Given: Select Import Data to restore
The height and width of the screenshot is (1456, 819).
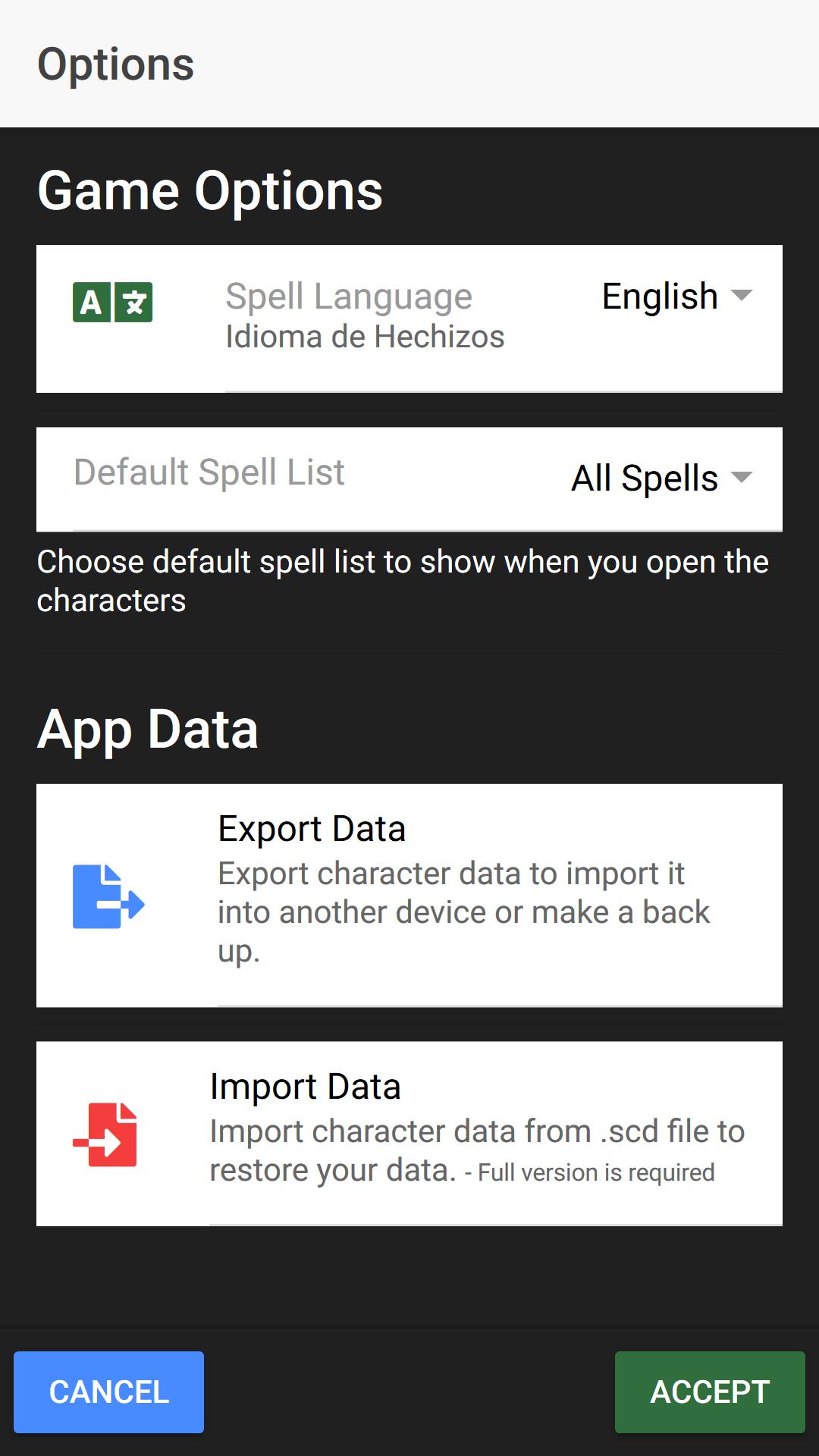Looking at the screenshot, I should point(409,1133).
